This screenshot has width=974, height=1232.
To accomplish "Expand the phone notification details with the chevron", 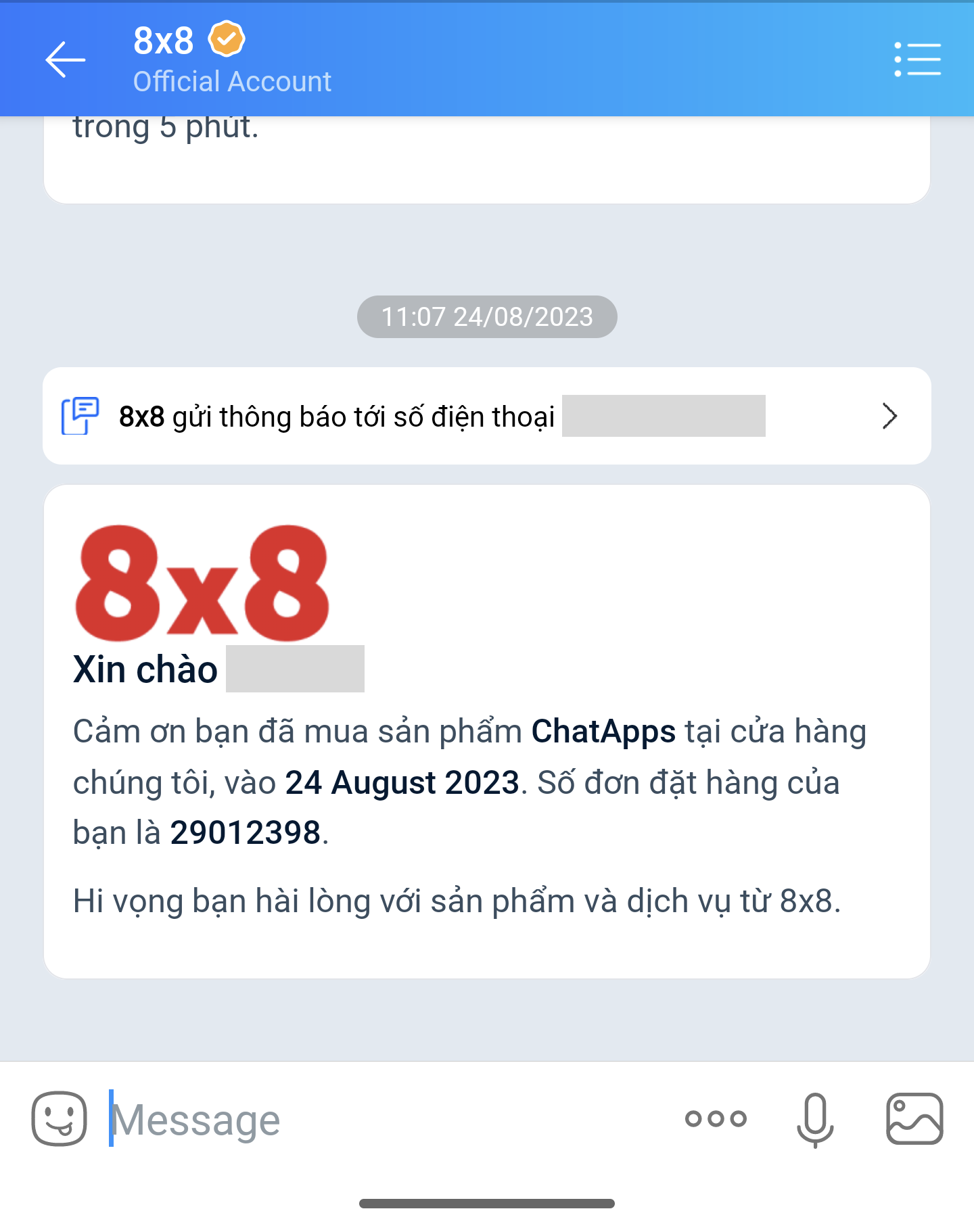I will click(x=889, y=416).
